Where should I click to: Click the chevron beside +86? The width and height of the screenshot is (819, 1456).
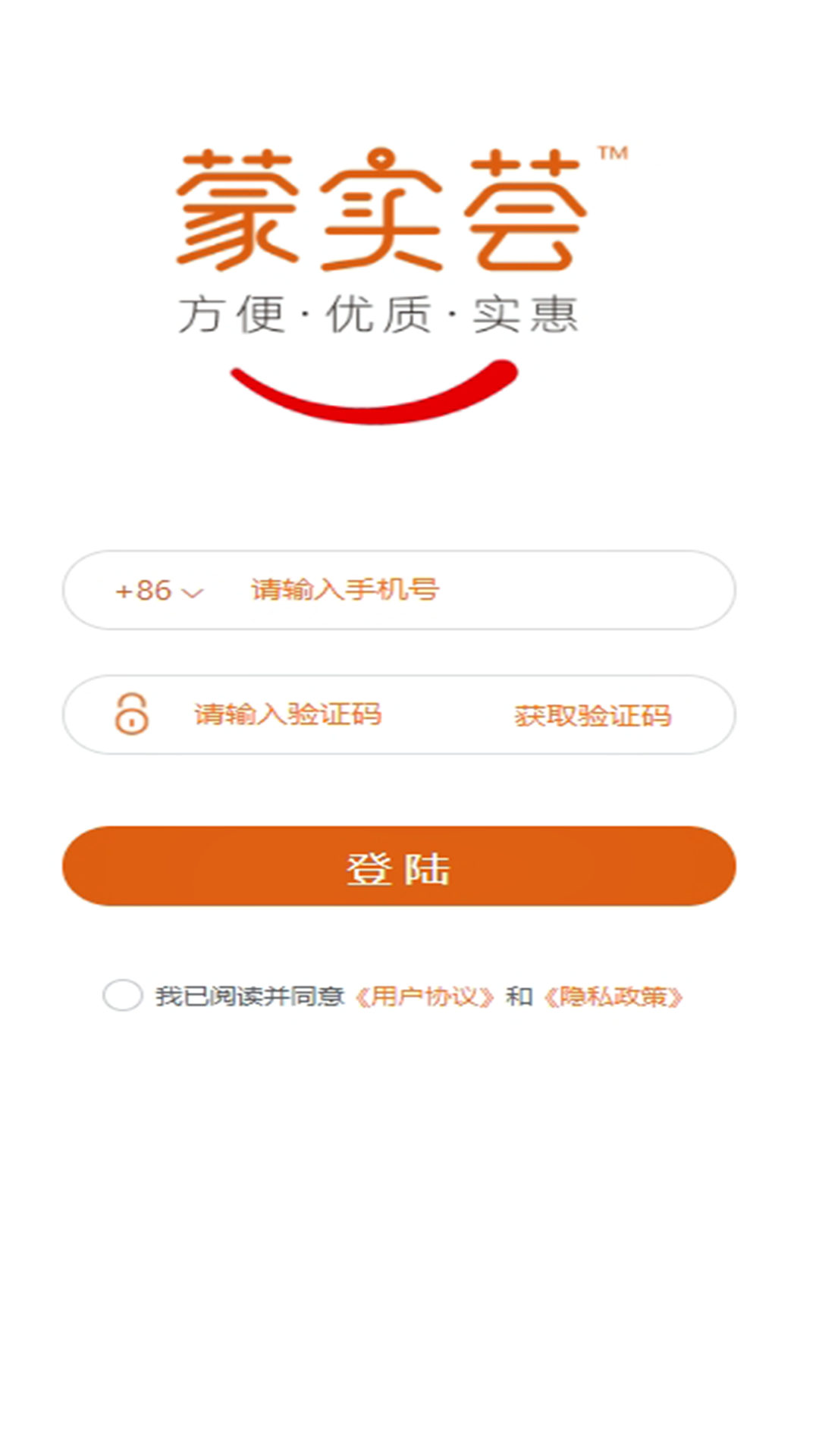[x=192, y=593]
